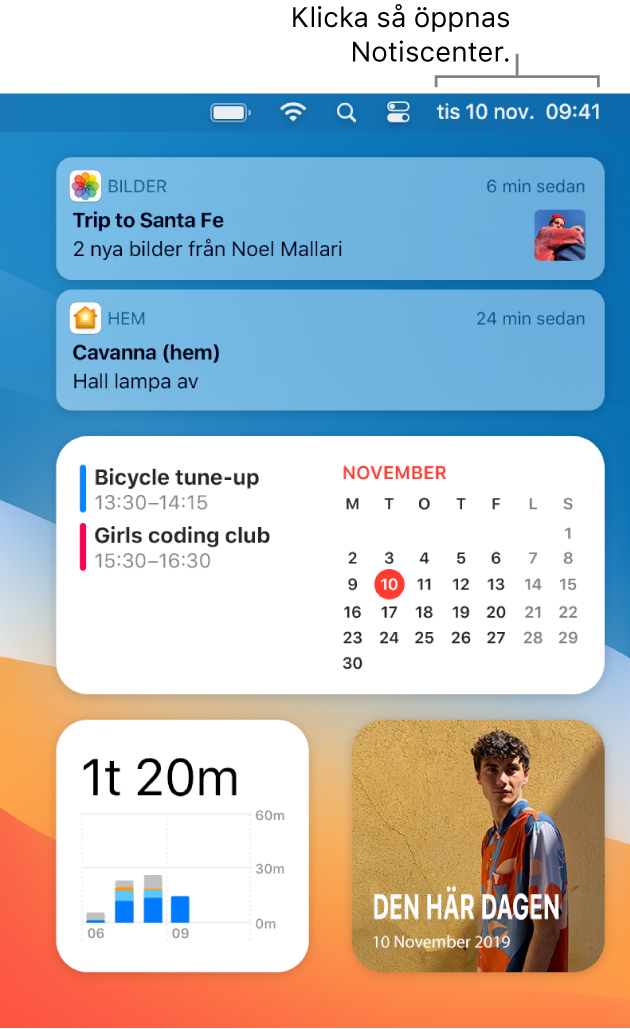Open the Control Center icon
This screenshot has width=630, height=1029.
[398, 112]
